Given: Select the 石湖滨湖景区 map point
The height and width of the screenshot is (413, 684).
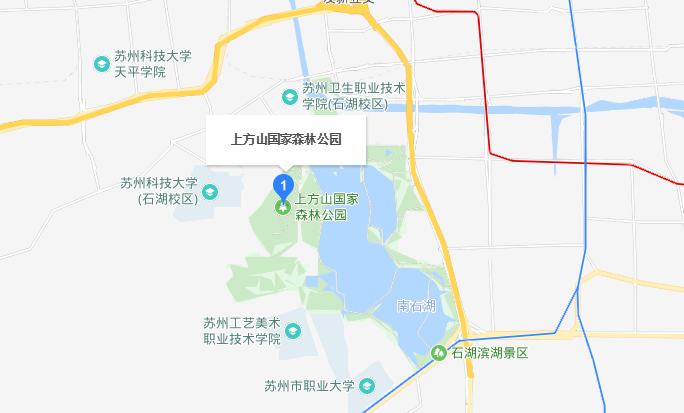Looking at the screenshot, I should (439, 353).
